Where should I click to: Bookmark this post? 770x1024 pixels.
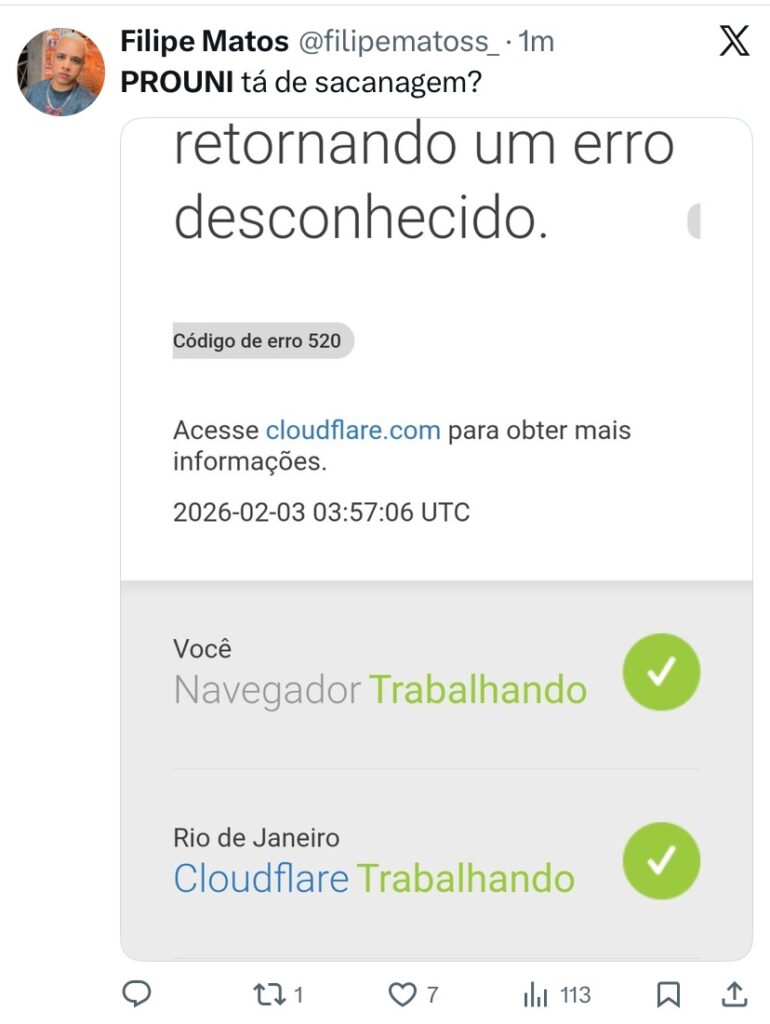click(x=668, y=994)
